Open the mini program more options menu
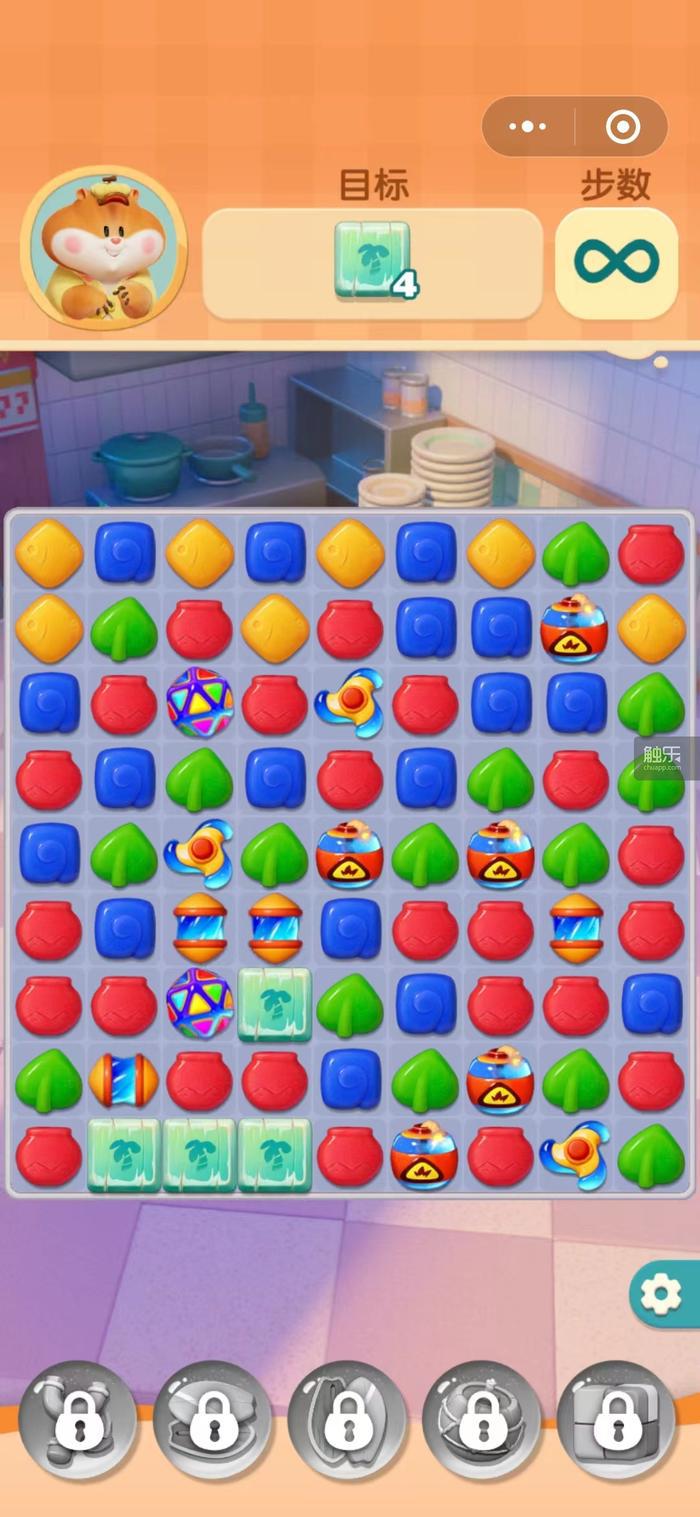 (x=528, y=127)
